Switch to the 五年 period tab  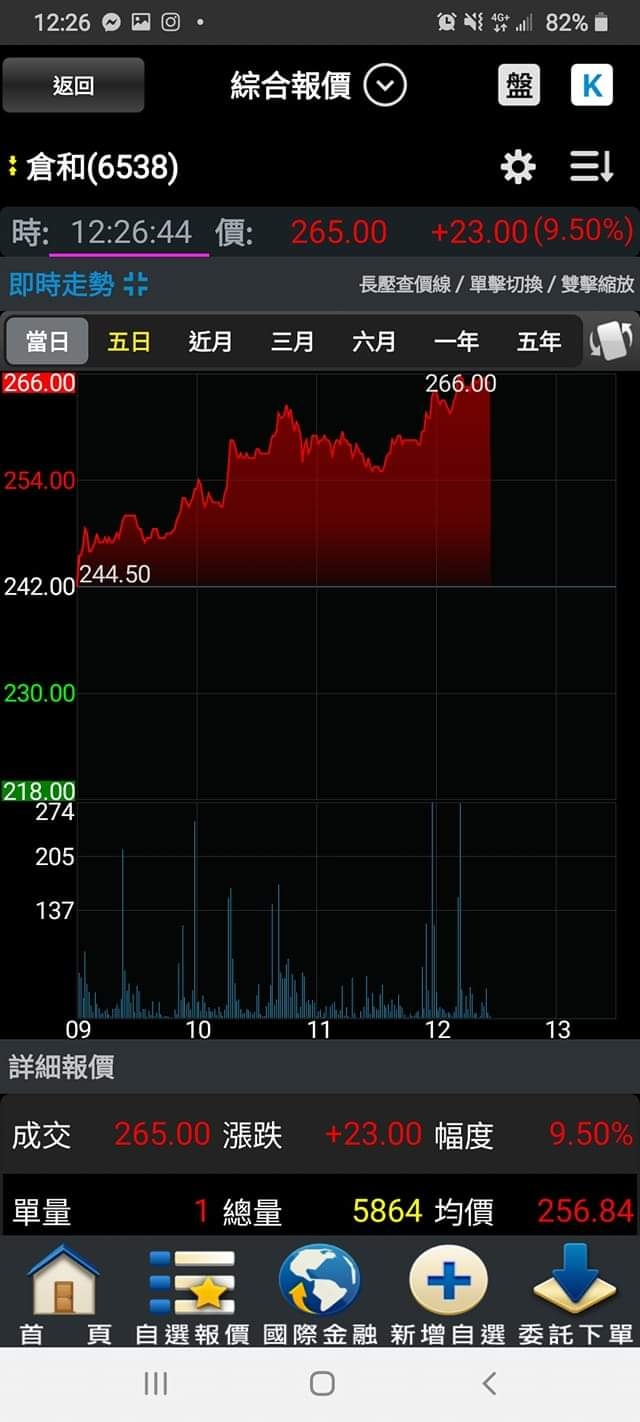538,342
